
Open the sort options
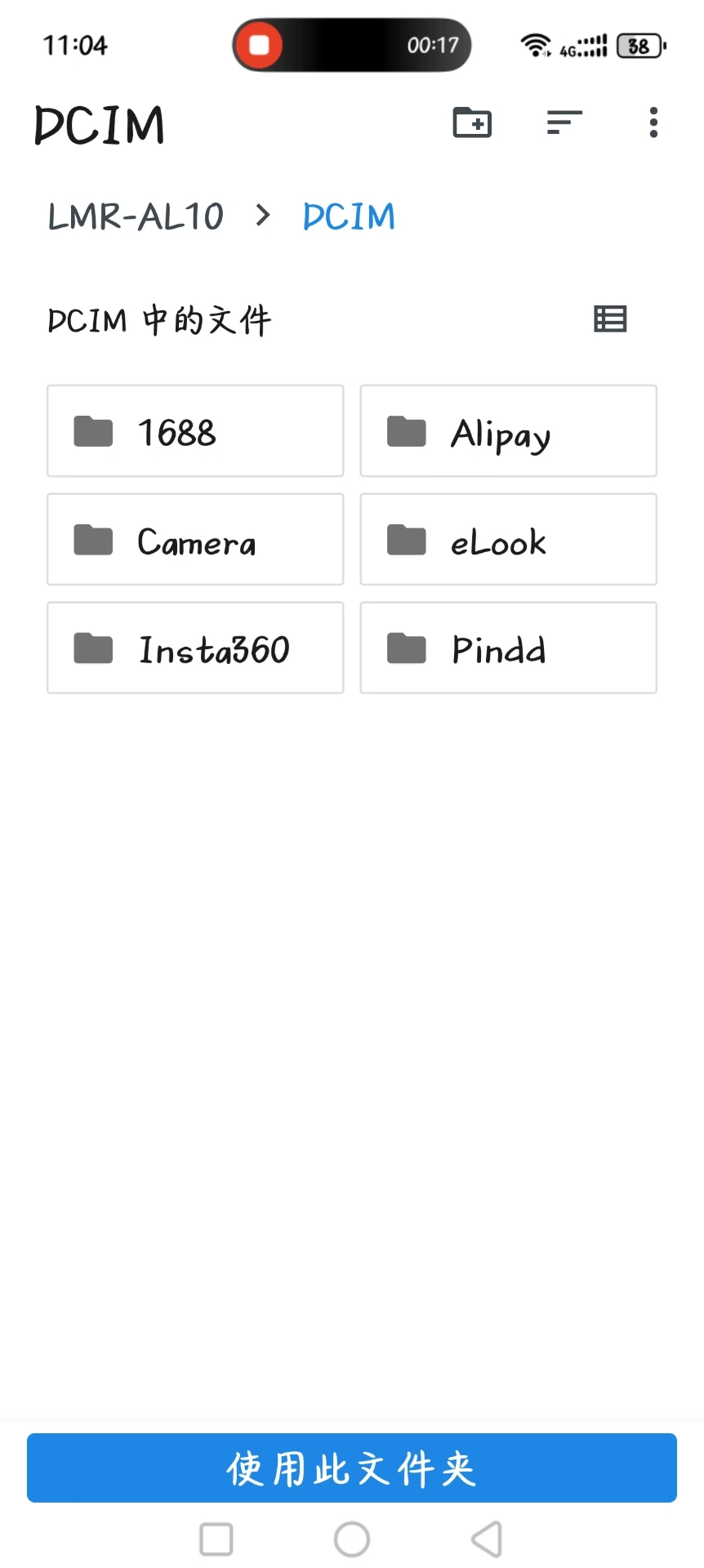click(x=564, y=123)
